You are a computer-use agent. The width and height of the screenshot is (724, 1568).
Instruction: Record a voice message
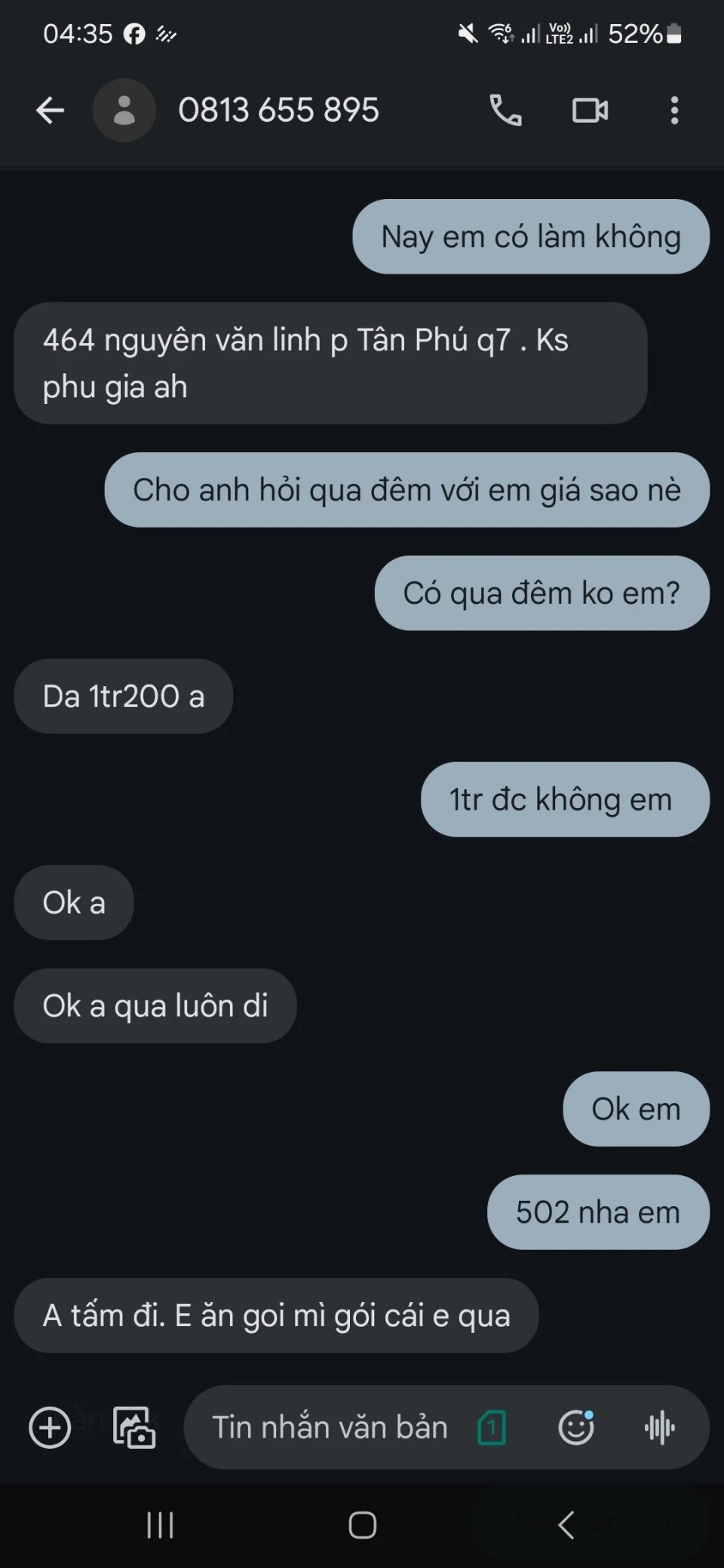pos(660,1427)
